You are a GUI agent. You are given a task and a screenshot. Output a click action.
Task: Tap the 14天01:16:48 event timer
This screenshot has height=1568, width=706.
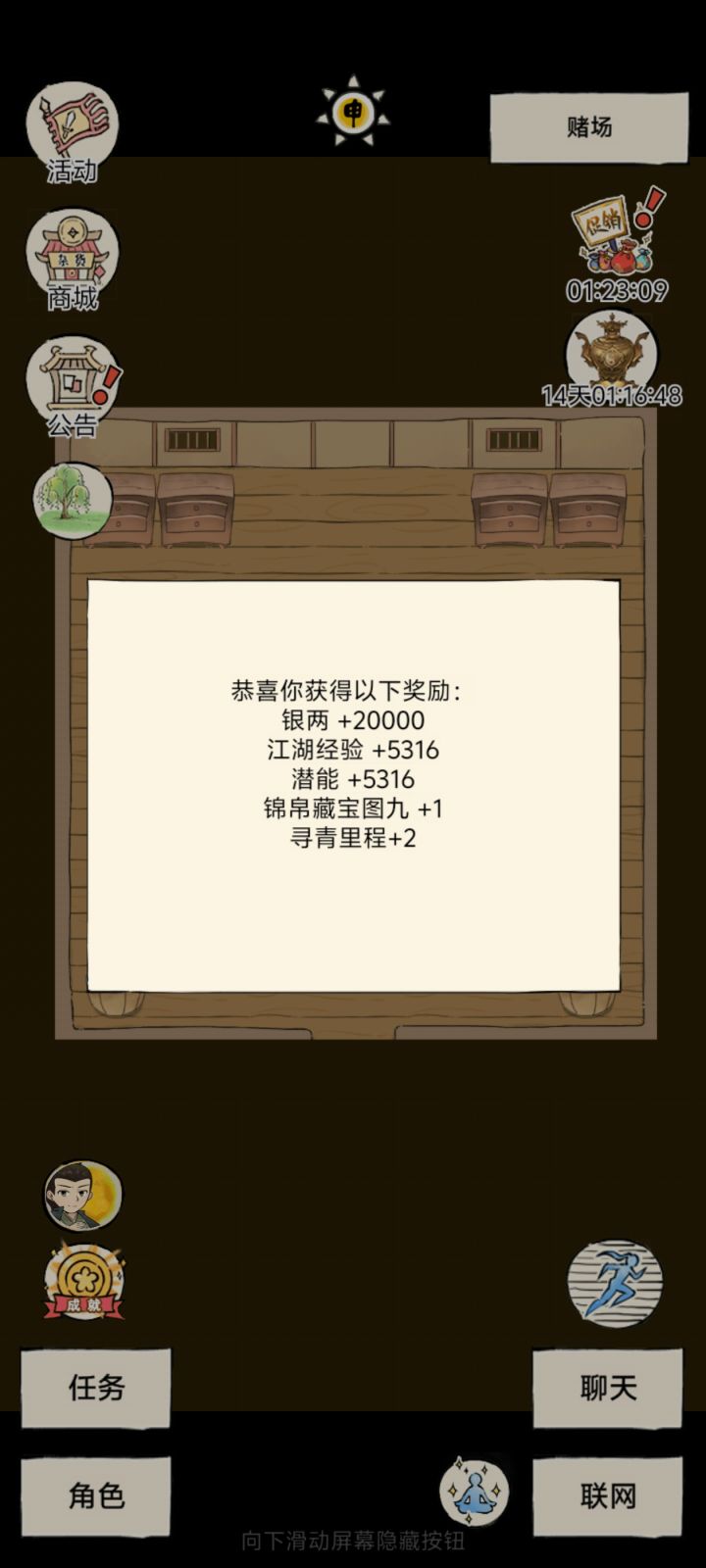[x=613, y=400]
